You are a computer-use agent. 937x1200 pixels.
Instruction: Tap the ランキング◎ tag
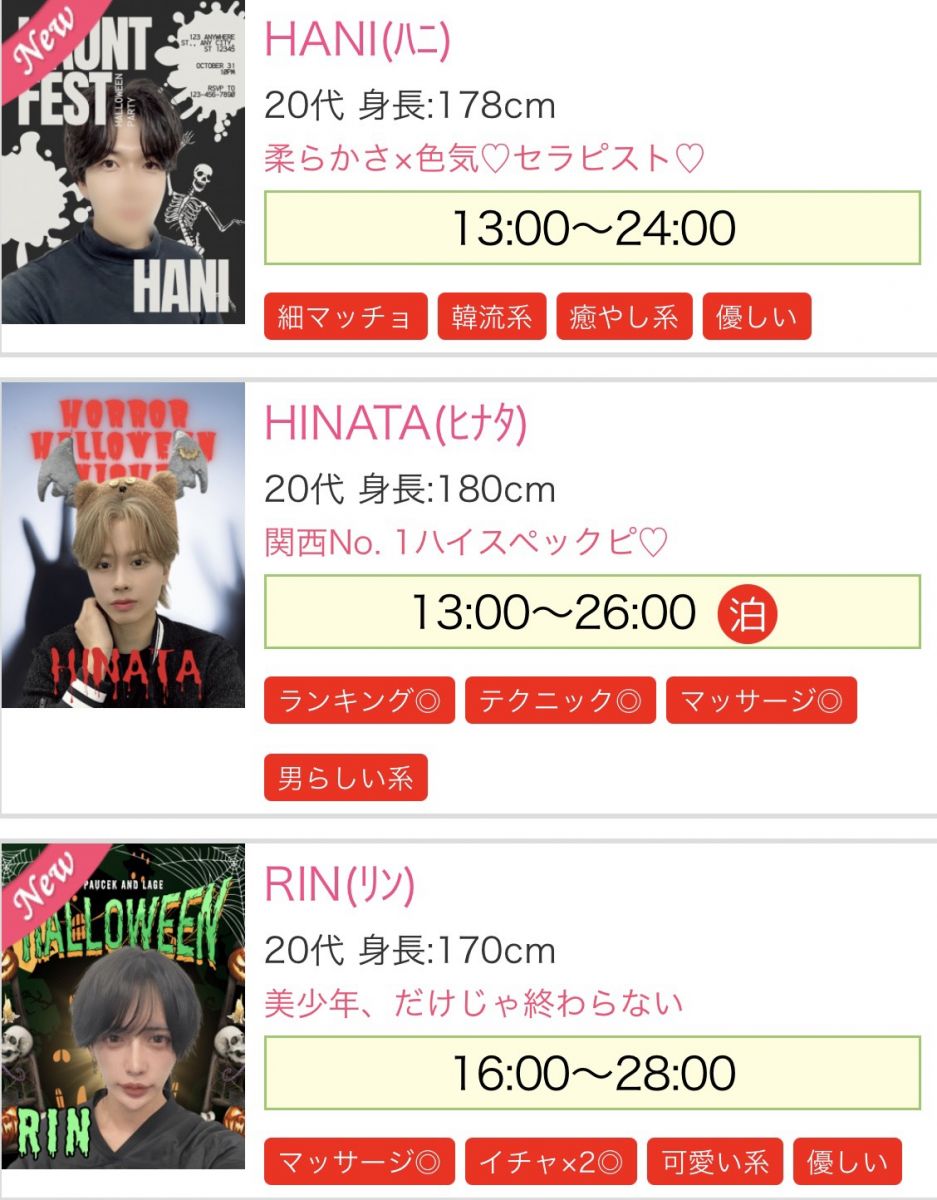[359, 701]
